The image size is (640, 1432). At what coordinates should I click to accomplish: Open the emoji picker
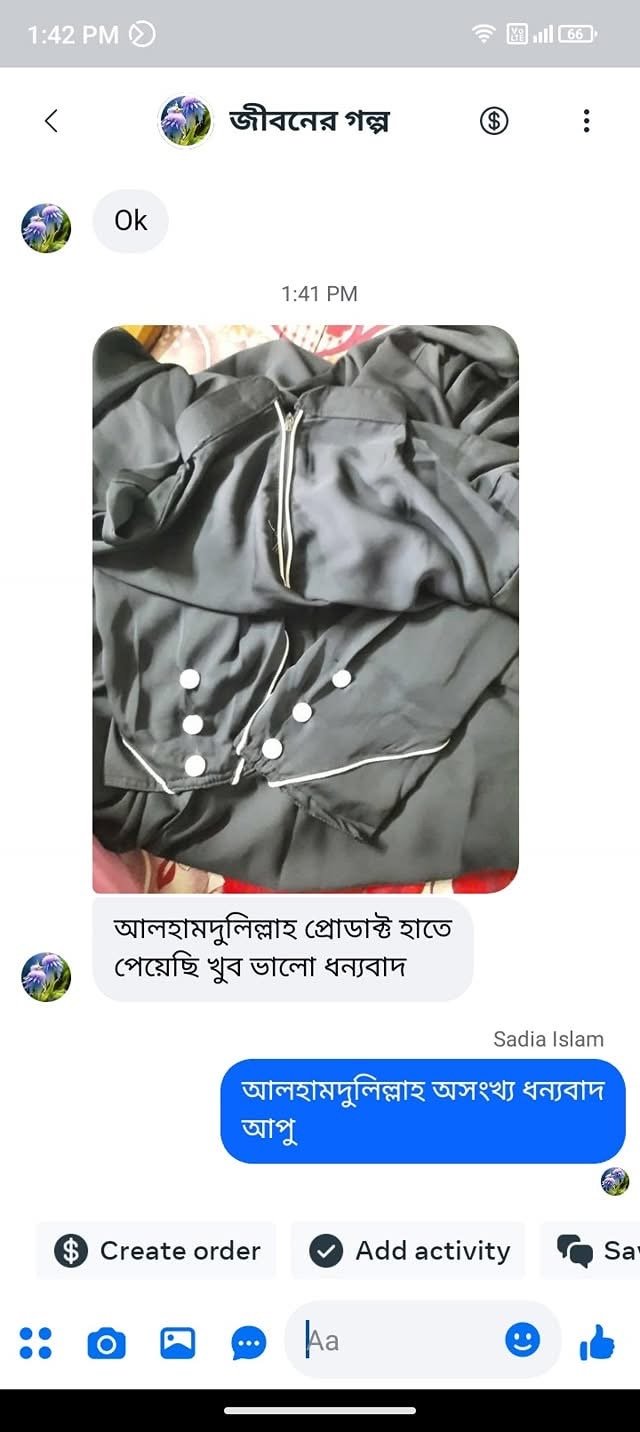point(522,1340)
